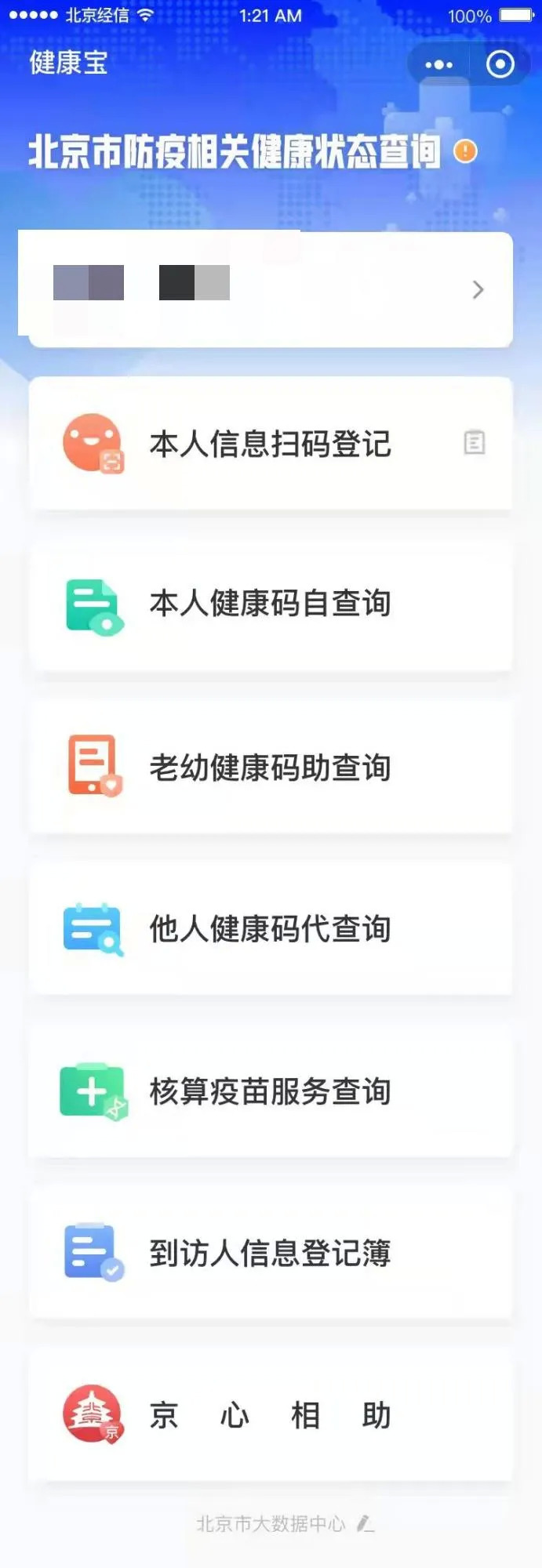Open the mini program overflow menu
542x1568 pixels.
(x=438, y=64)
